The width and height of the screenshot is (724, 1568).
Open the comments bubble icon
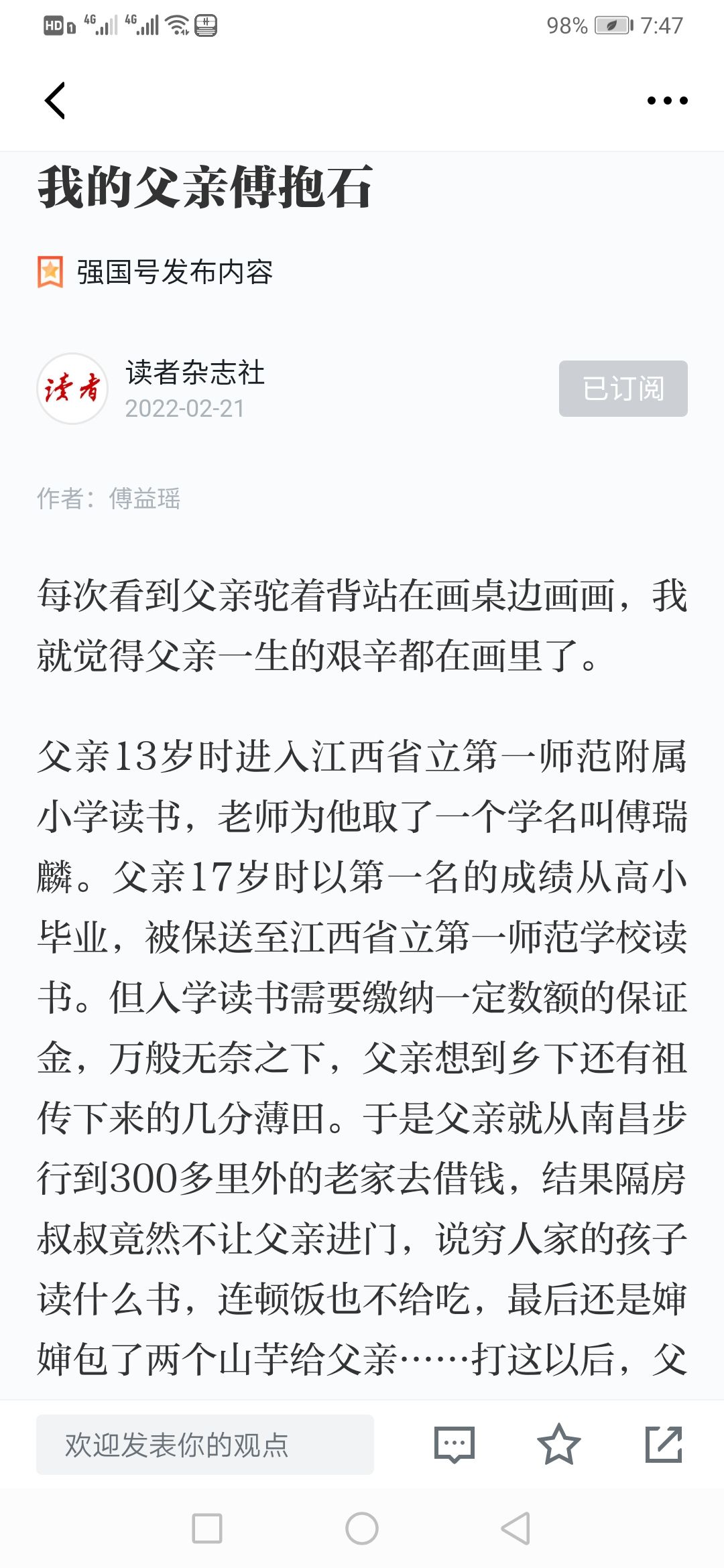pos(455,1444)
